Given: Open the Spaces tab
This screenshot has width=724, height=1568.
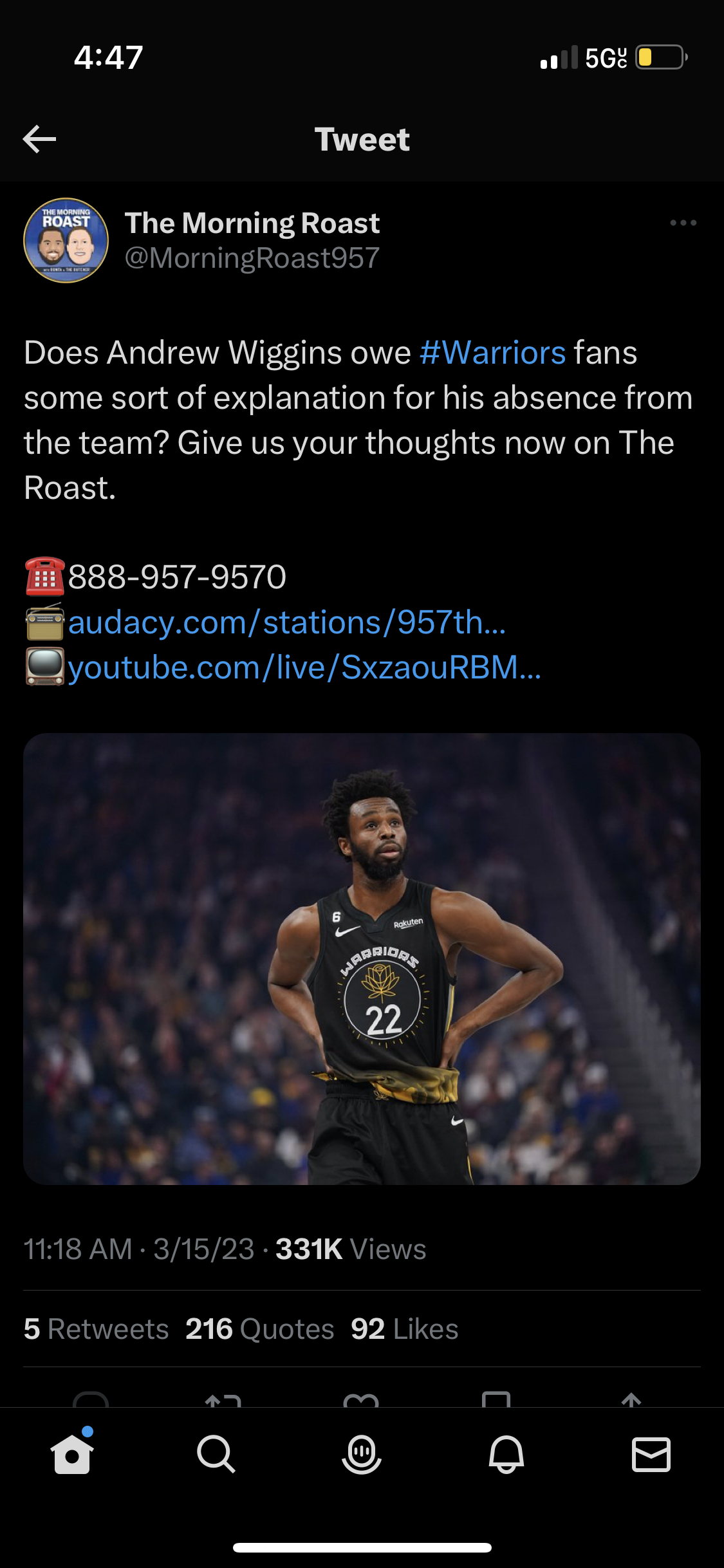Looking at the screenshot, I should click(x=362, y=1454).
